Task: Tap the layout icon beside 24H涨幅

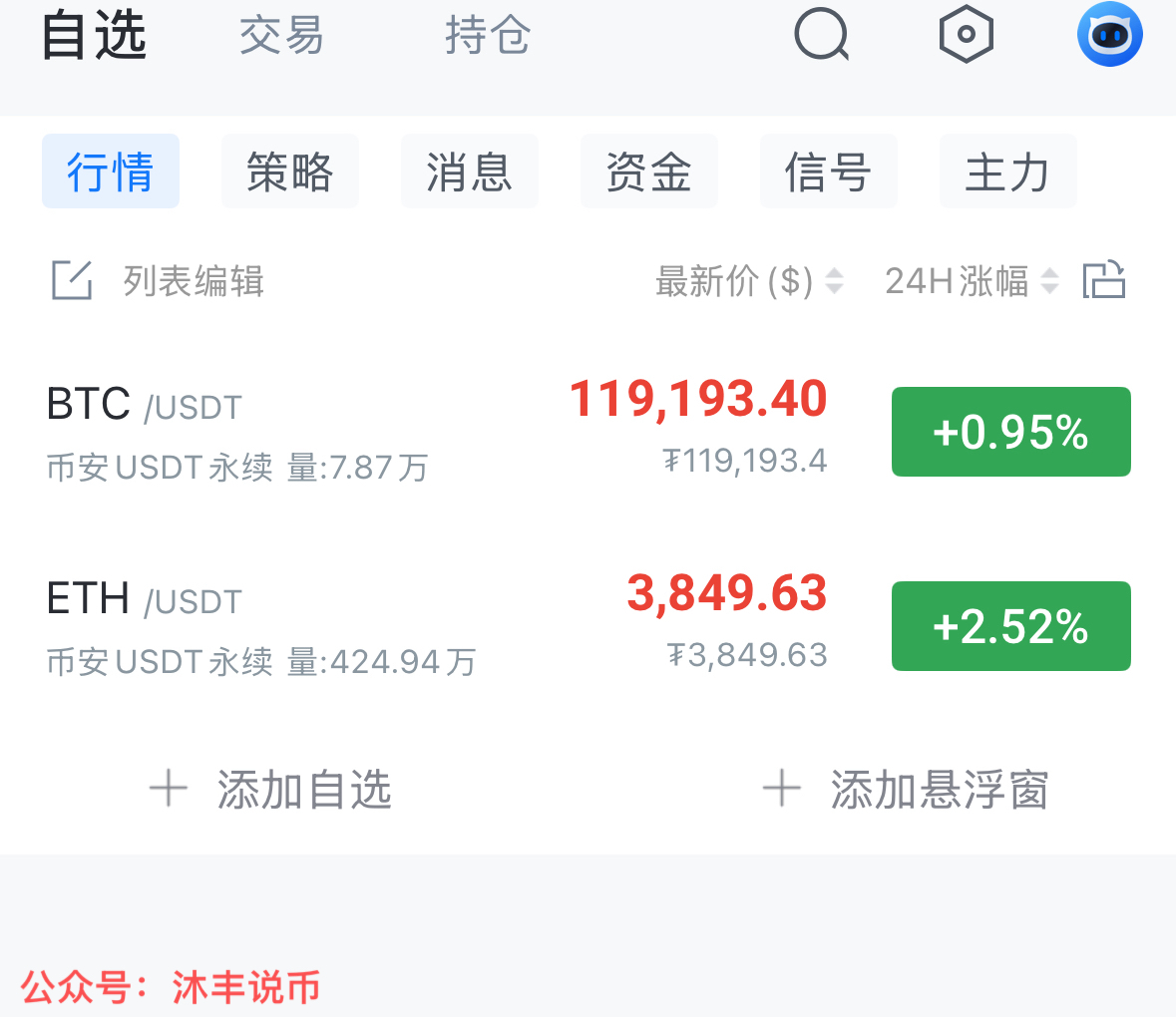Action: pos(1104,280)
